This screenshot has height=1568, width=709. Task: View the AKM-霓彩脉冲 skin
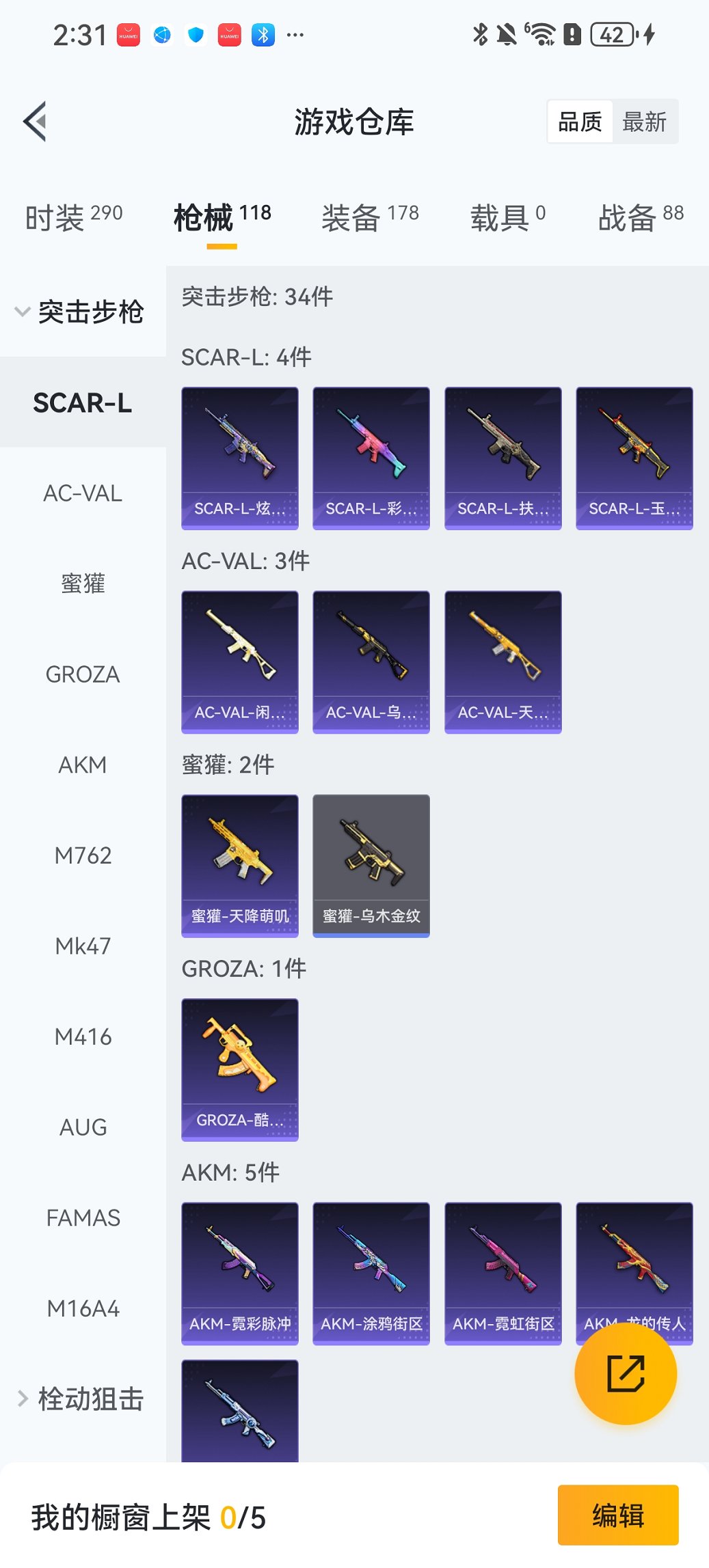240,1273
